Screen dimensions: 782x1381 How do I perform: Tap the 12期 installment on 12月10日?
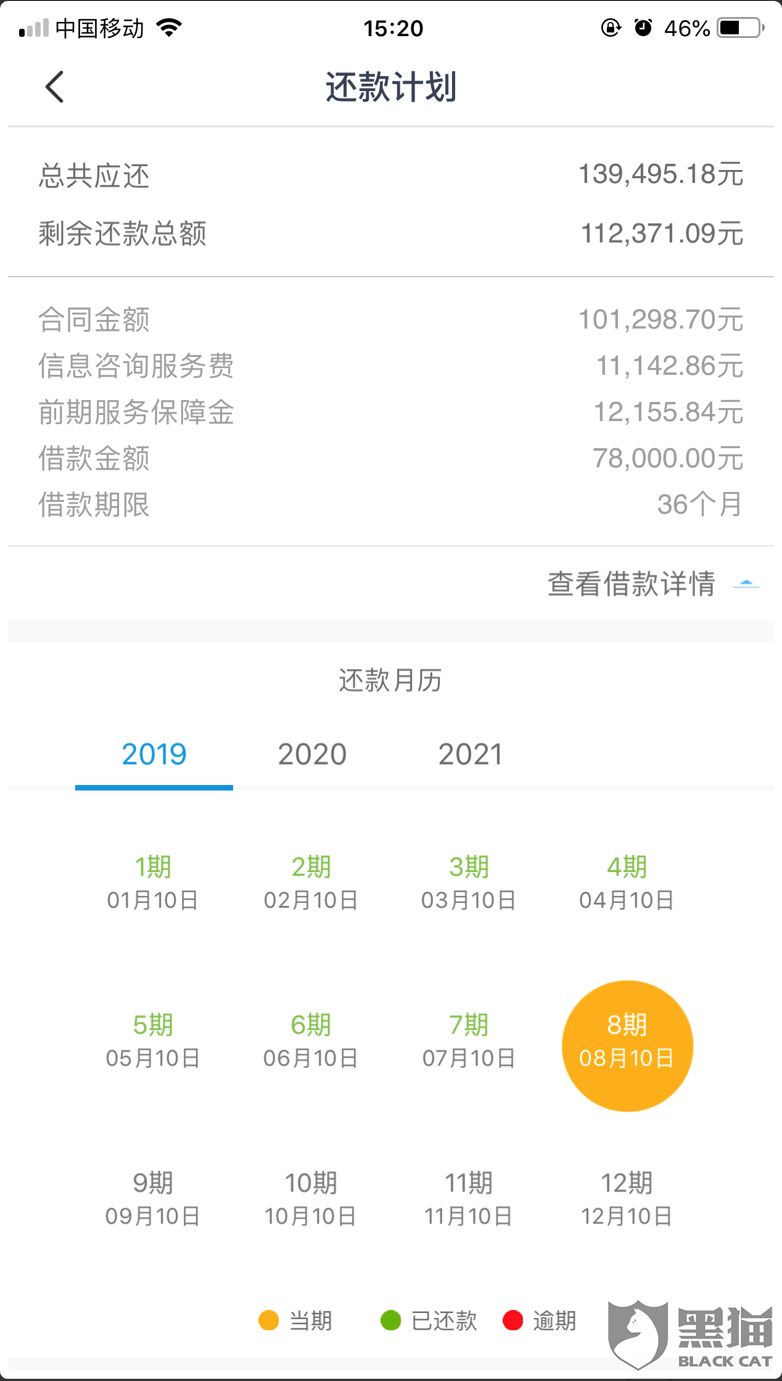click(x=627, y=1199)
